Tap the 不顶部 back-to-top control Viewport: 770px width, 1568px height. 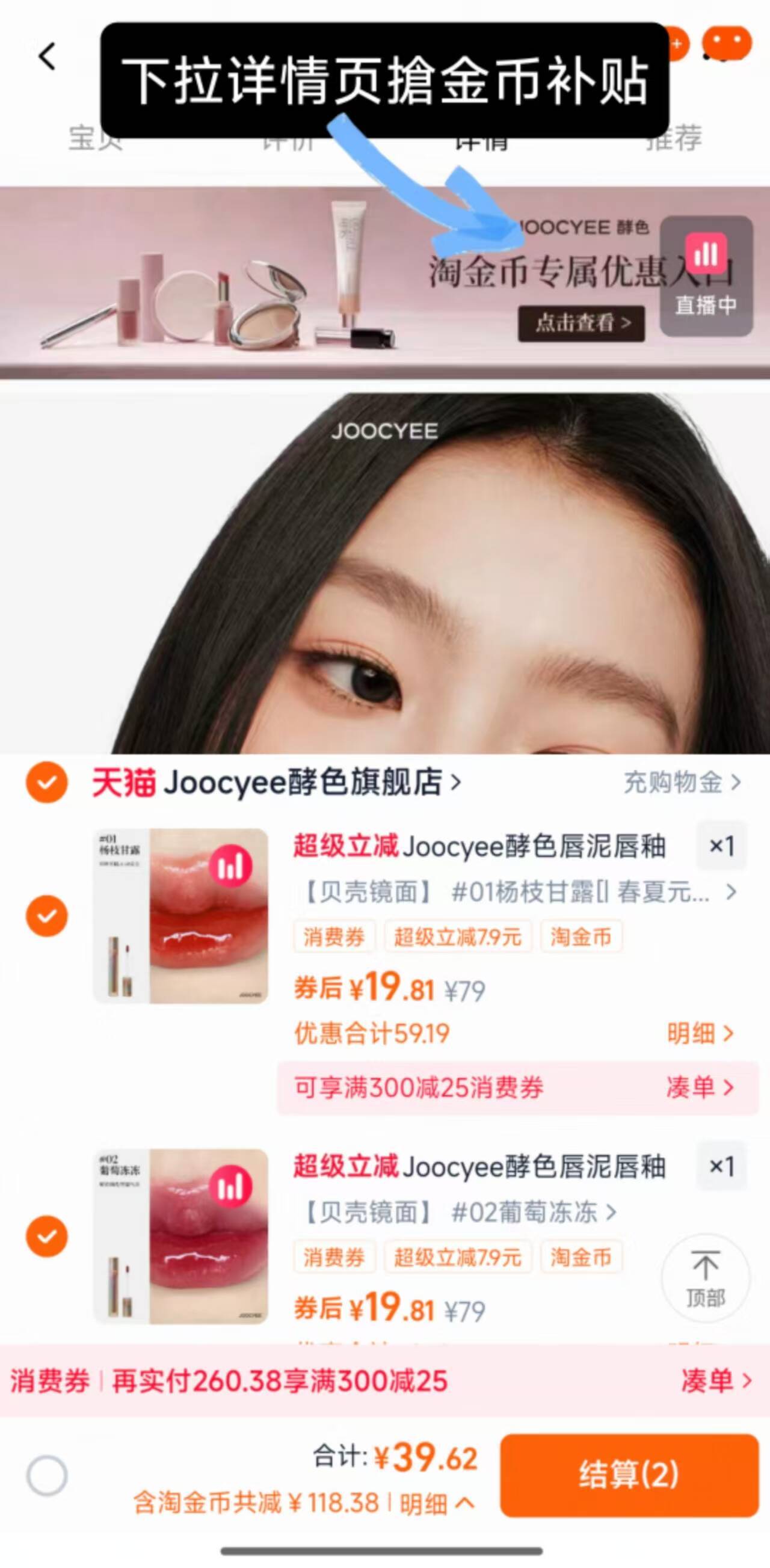(x=706, y=1279)
